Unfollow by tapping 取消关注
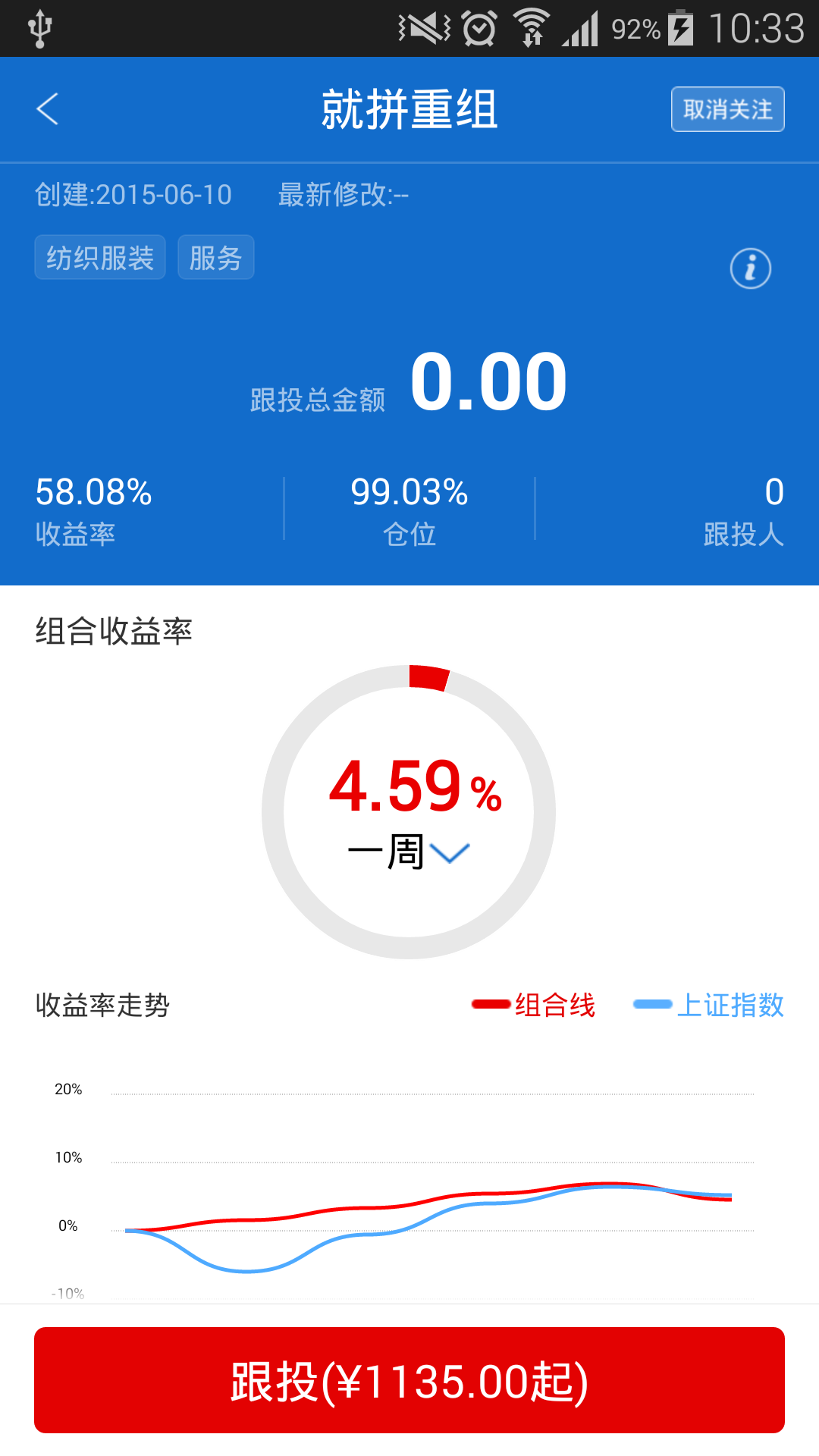This screenshot has width=819, height=1456. 727,108
